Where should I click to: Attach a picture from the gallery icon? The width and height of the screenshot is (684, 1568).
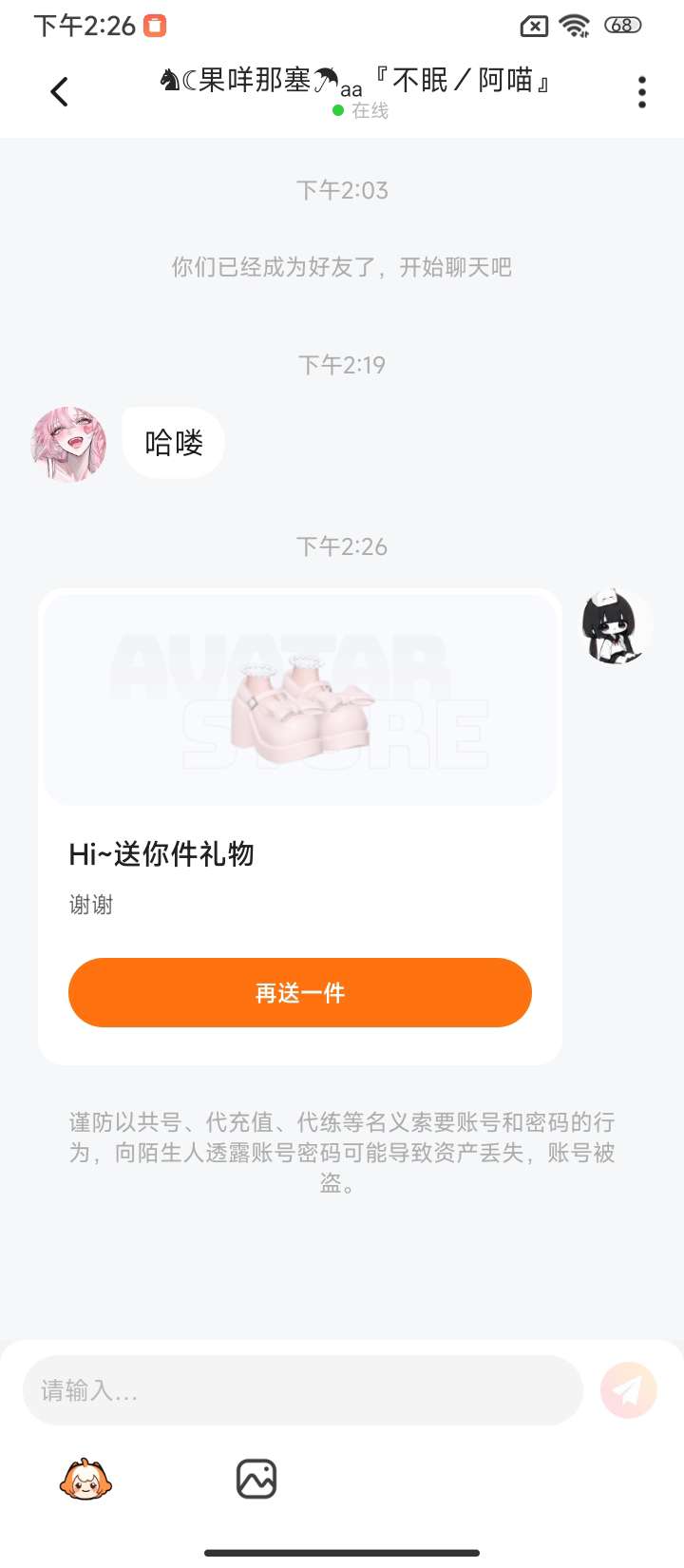pos(256,1480)
